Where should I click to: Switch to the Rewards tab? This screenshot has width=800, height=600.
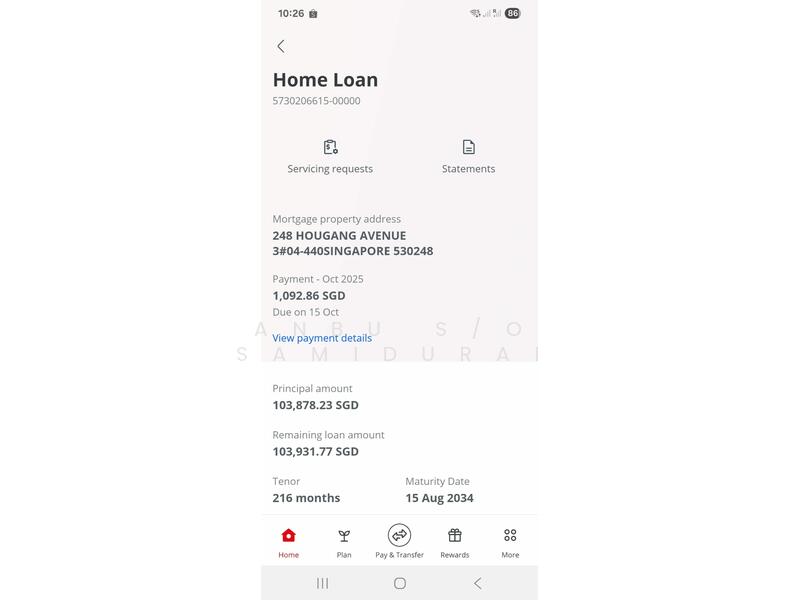455,542
